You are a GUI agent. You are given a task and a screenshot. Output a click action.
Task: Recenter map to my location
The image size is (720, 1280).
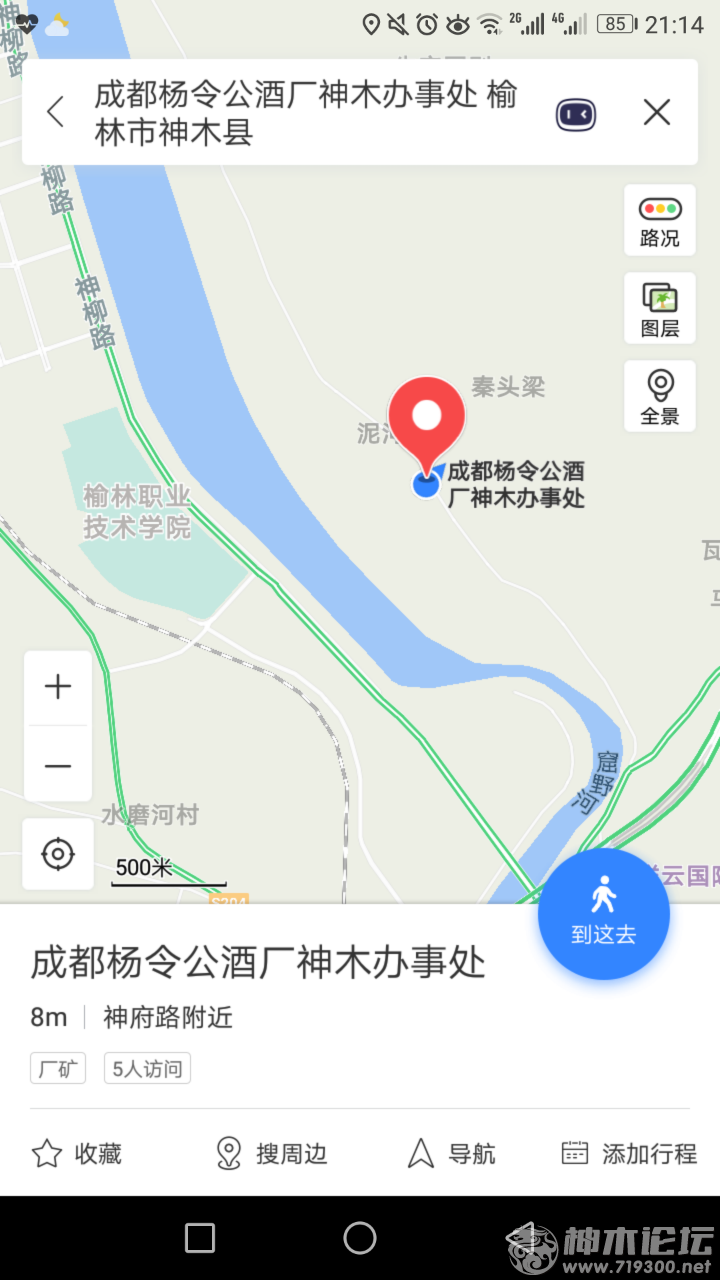(x=58, y=854)
